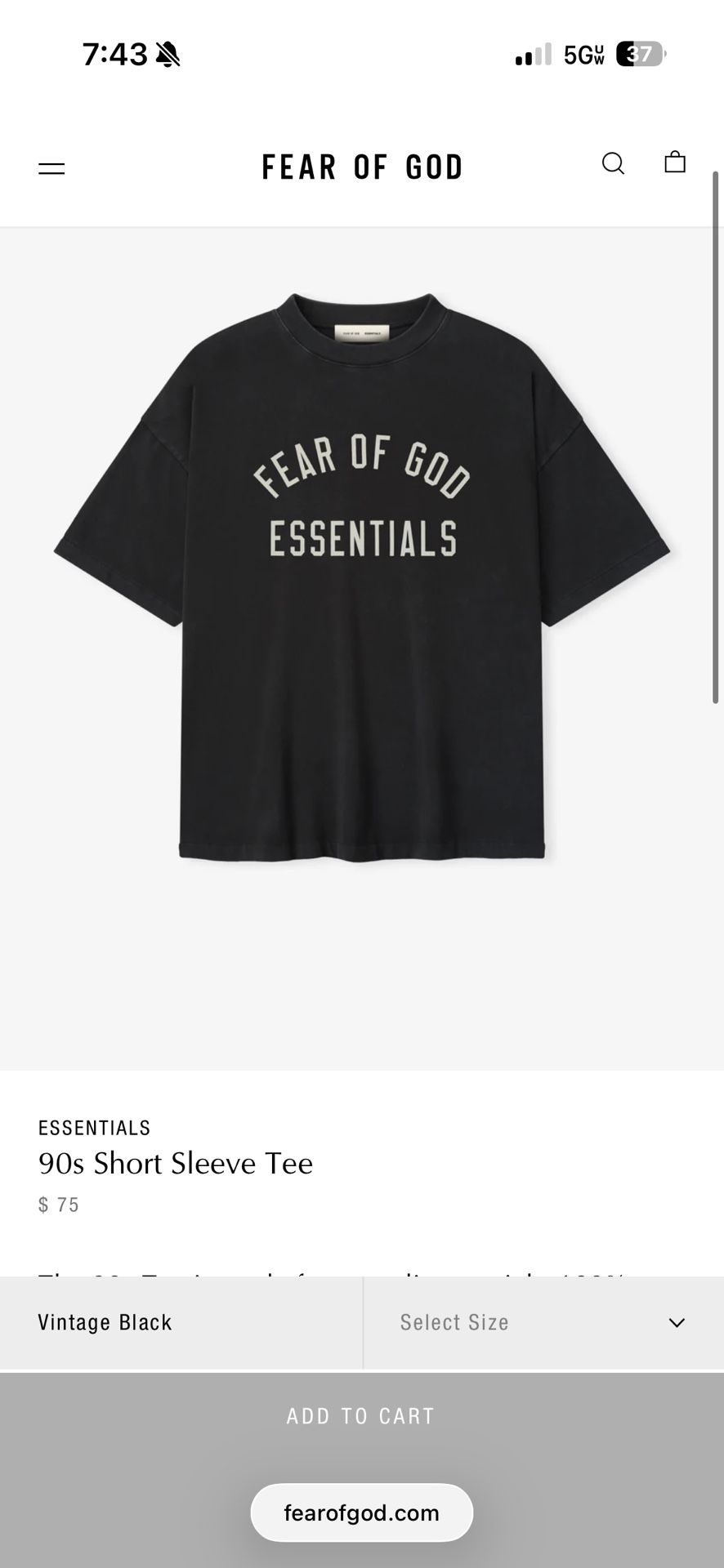Expand the Select Size dropdown
This screenshot has height=1568, width=724.
[543, 1322]
